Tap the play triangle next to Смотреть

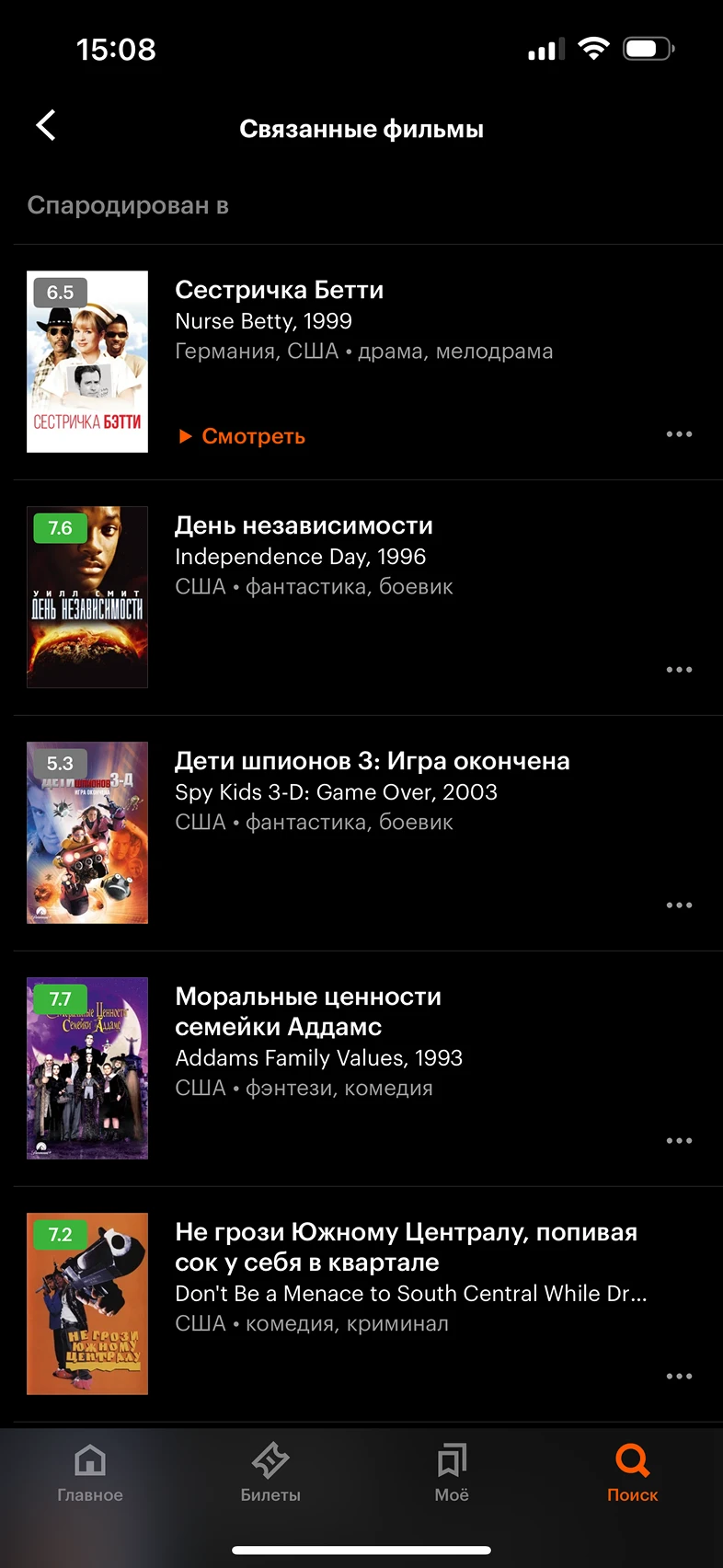pos(187,435)
